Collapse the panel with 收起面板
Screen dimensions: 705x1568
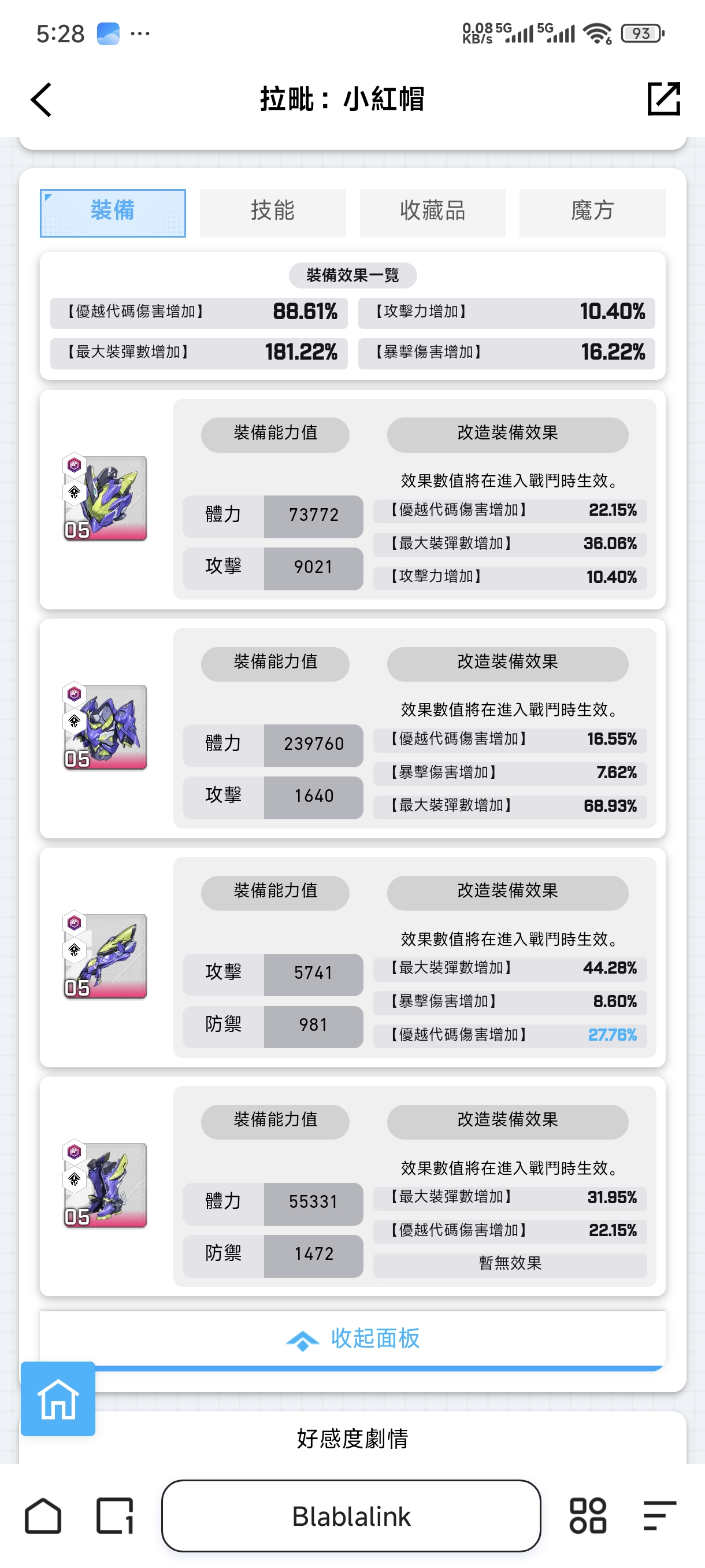[353, 1338]
